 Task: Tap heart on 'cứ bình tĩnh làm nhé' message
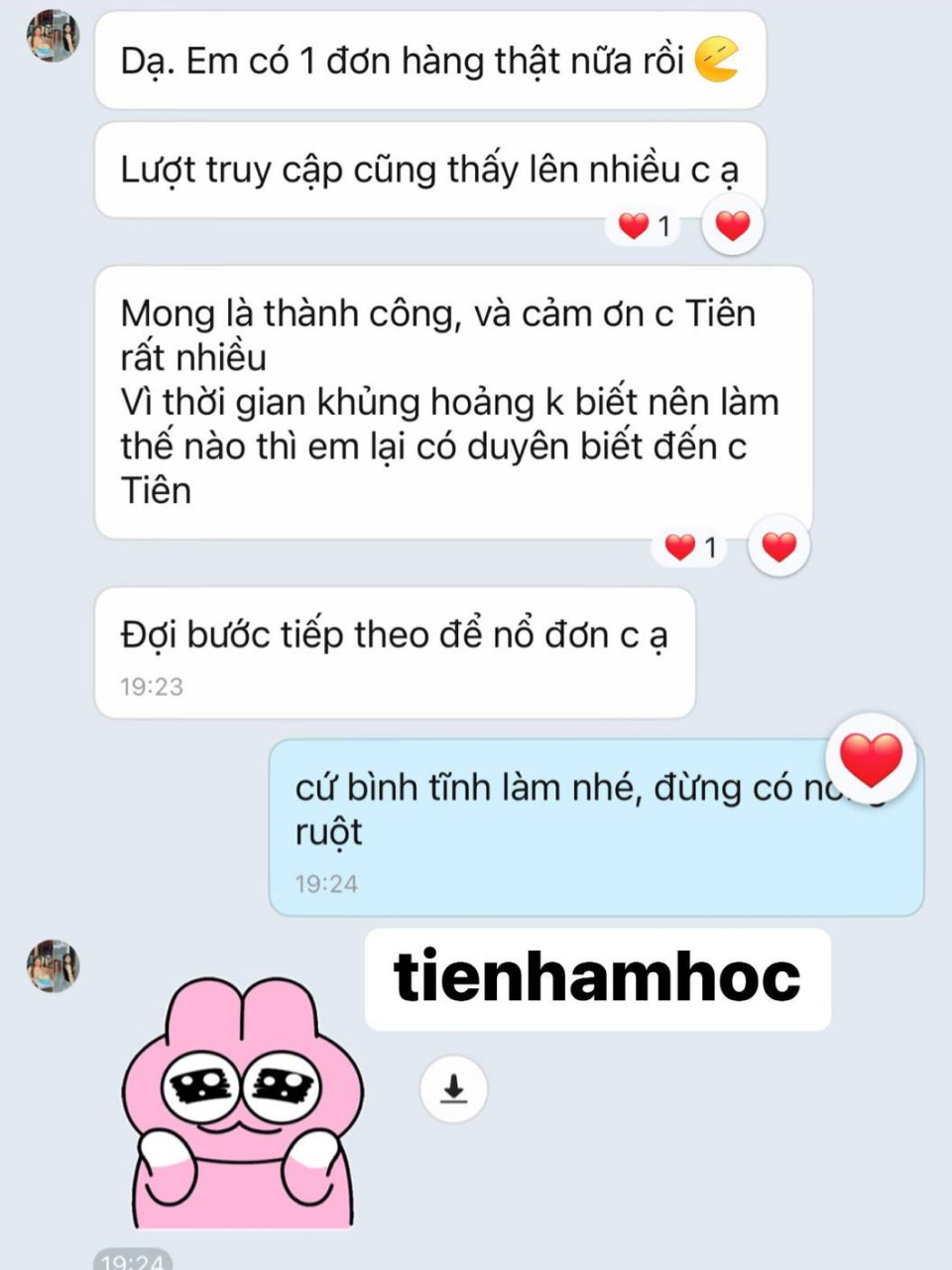tap(871, 759)
